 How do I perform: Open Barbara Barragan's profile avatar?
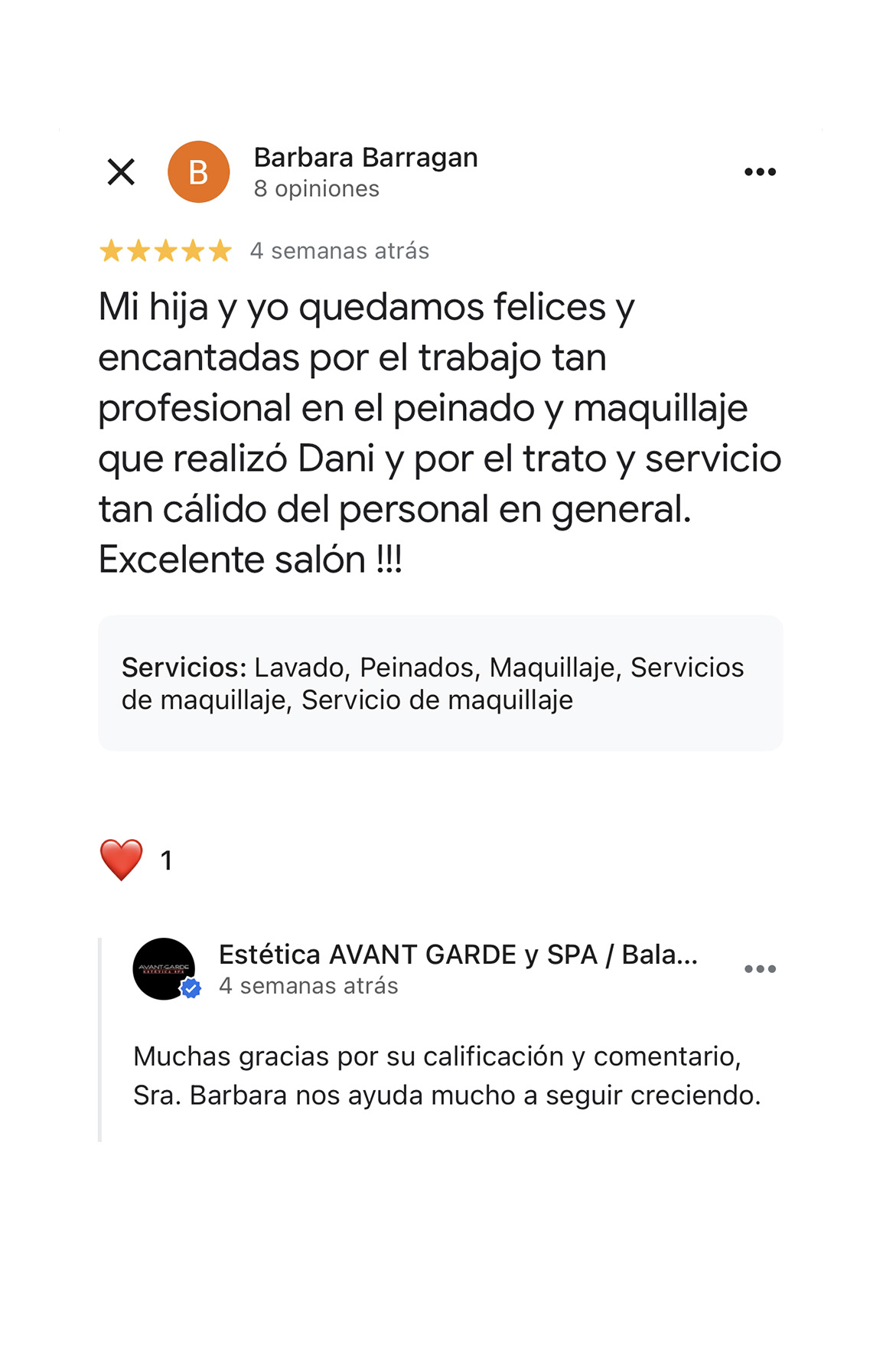tap(198, 172)
